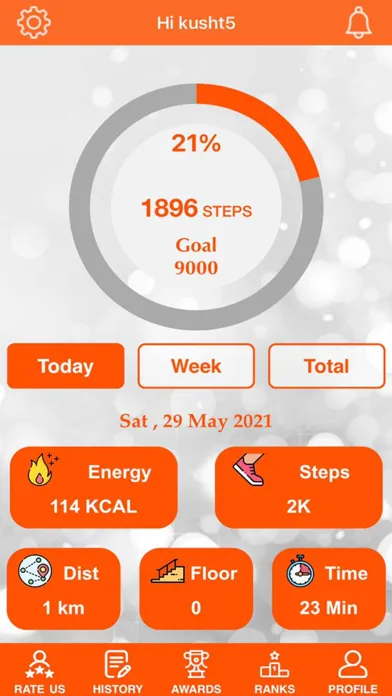Switch to the Profile tab
This screenshot has height=696, width=392.
click(x=353, y=672)
